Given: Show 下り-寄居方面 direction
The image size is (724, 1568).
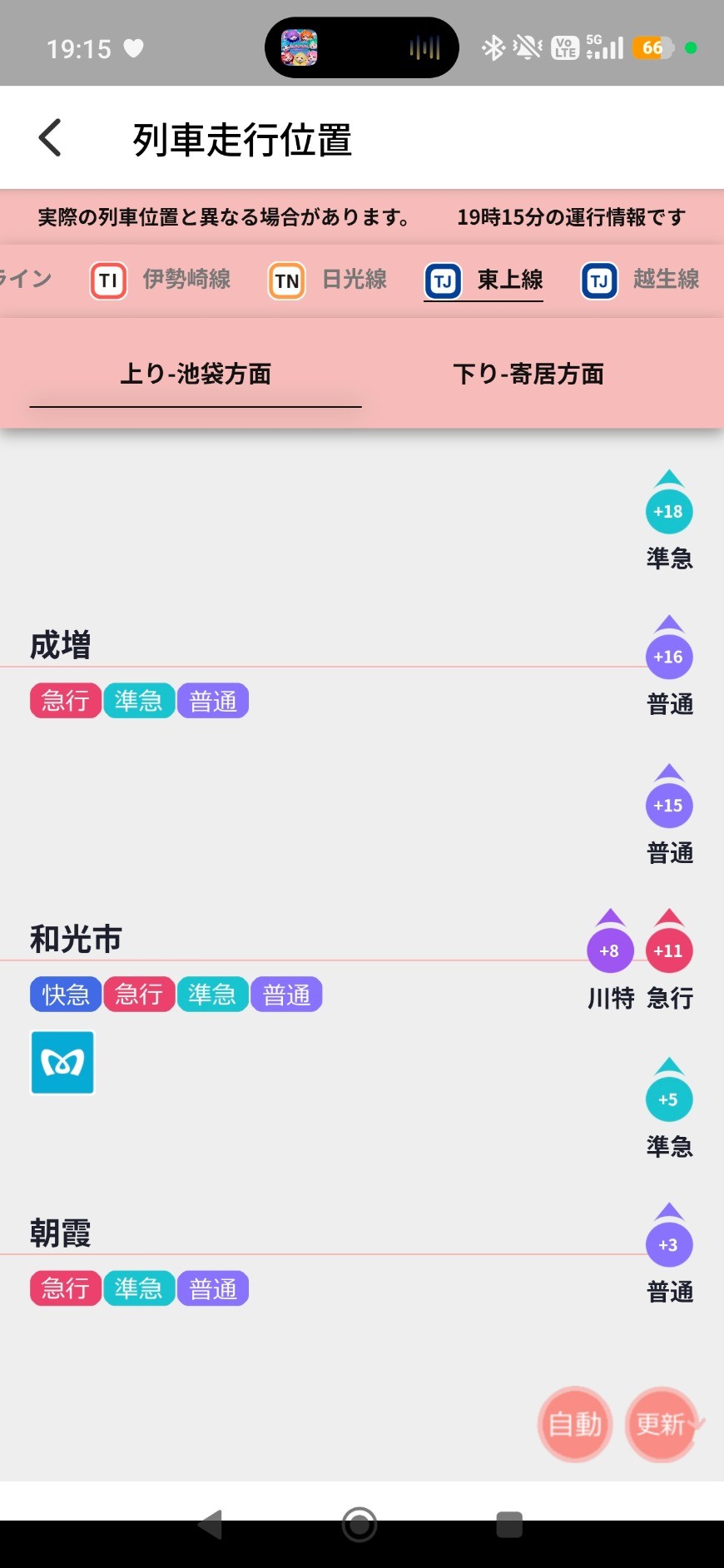Looking at the screenshot, I should click(x=528, y=375).
